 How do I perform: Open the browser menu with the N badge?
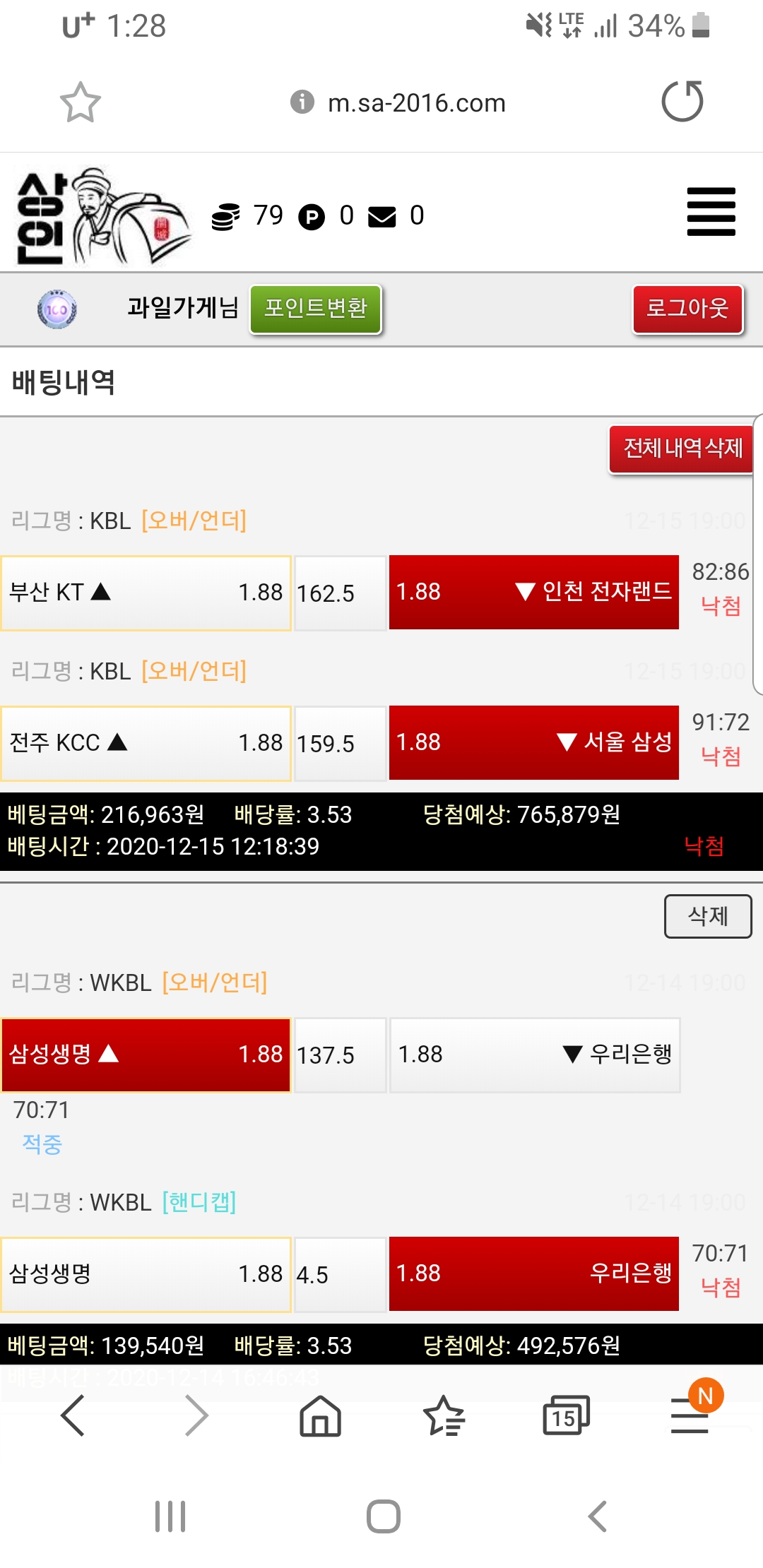click(x=690, y=1415)
